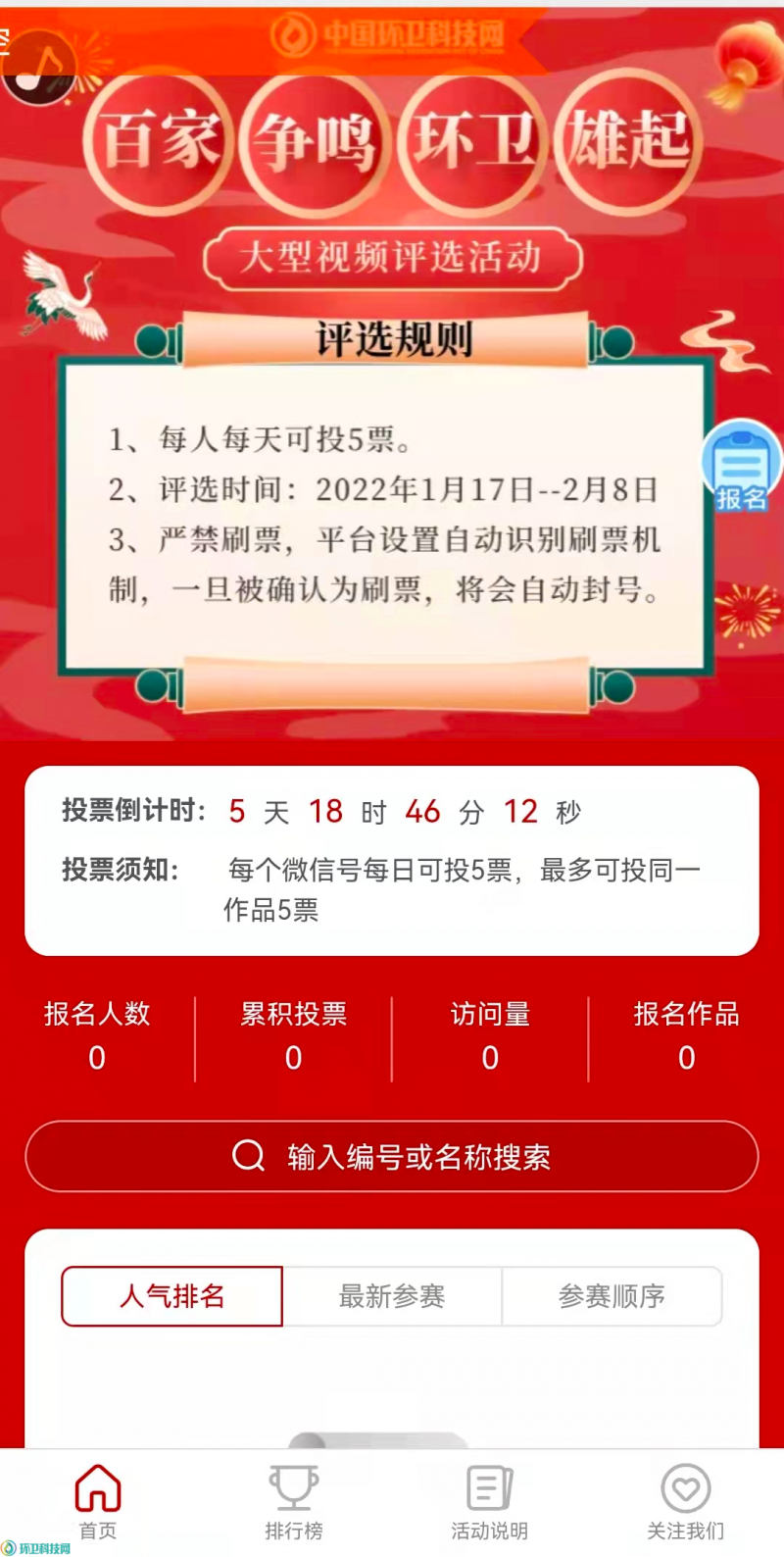Go to 首页 in bottom navigation
The width and height of the screenshot is (784, 1557).
click(x=98, y=1501)
